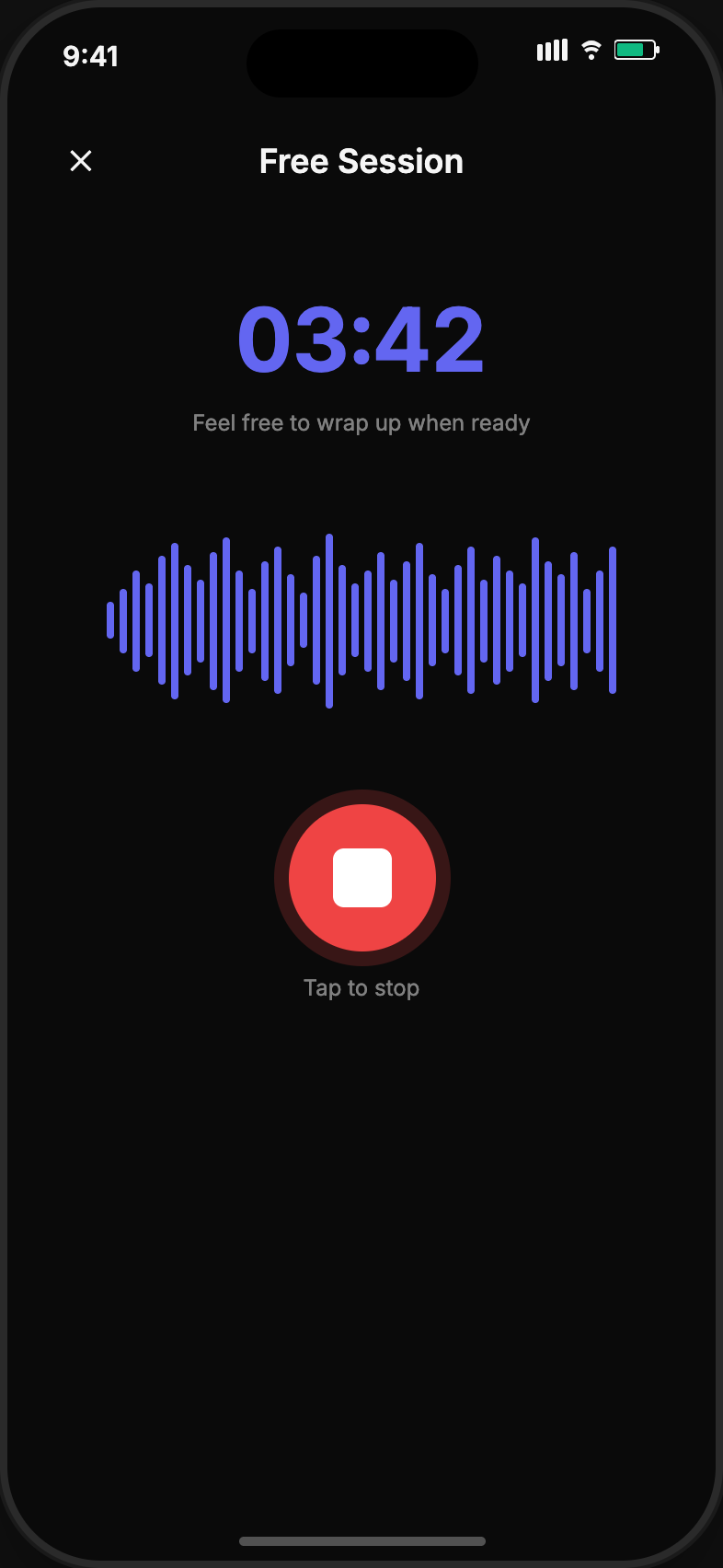Viewport: 723px width, 1568px height.
Task: Tap the Dynamic Island area
Action: tap(361, 63)
